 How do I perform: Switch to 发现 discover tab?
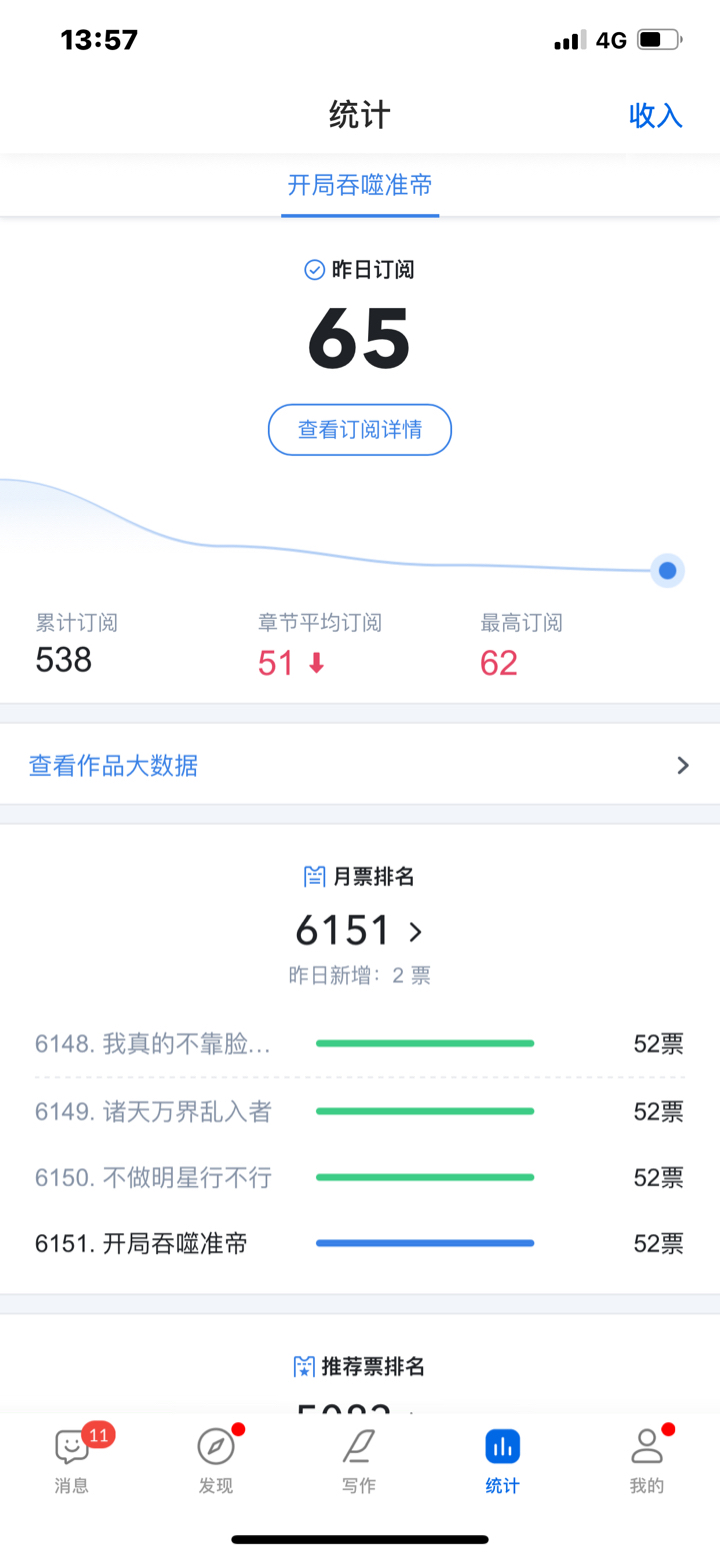[216, 1460]
